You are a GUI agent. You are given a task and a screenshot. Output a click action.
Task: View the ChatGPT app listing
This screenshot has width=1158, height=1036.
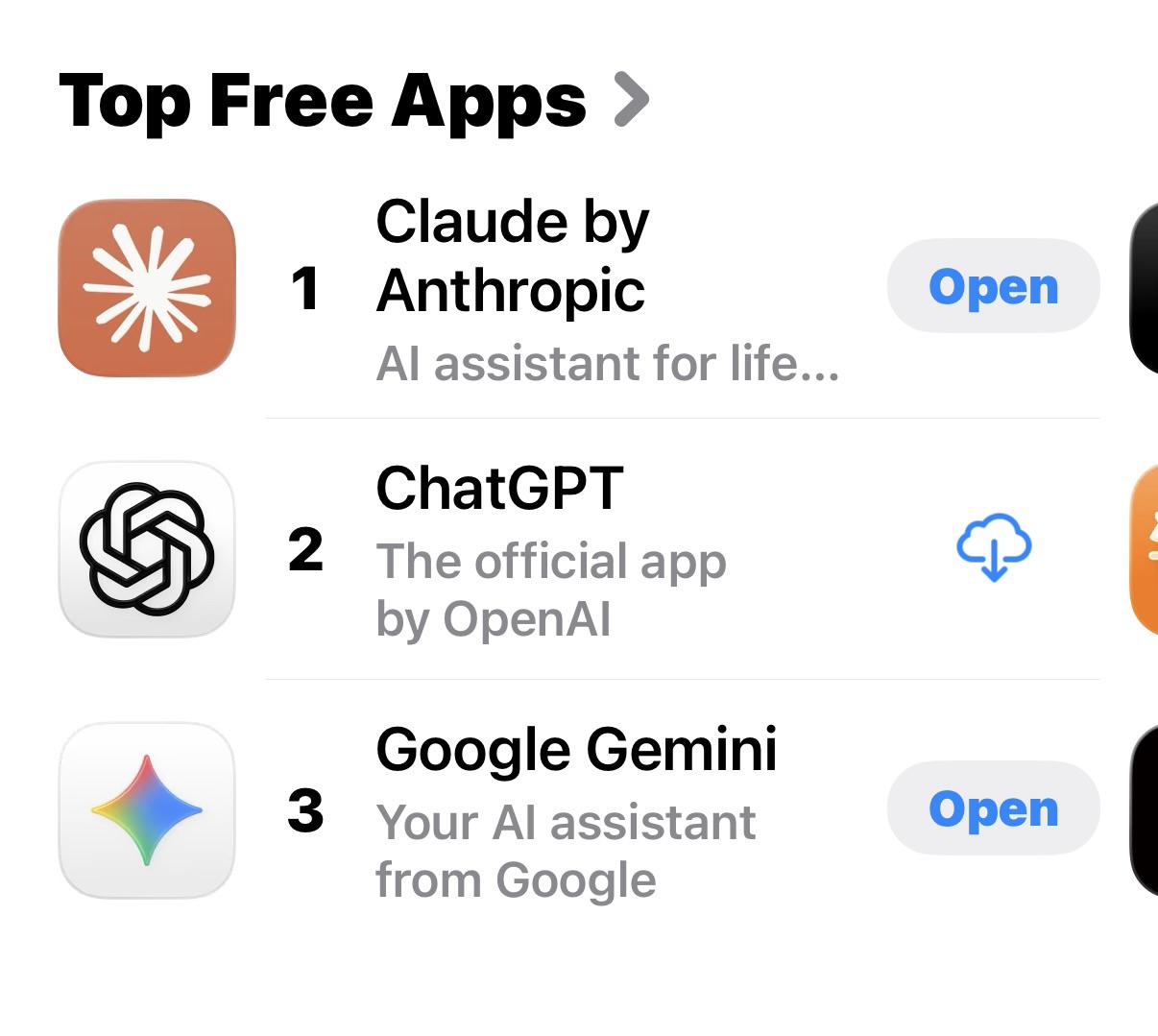499,488
